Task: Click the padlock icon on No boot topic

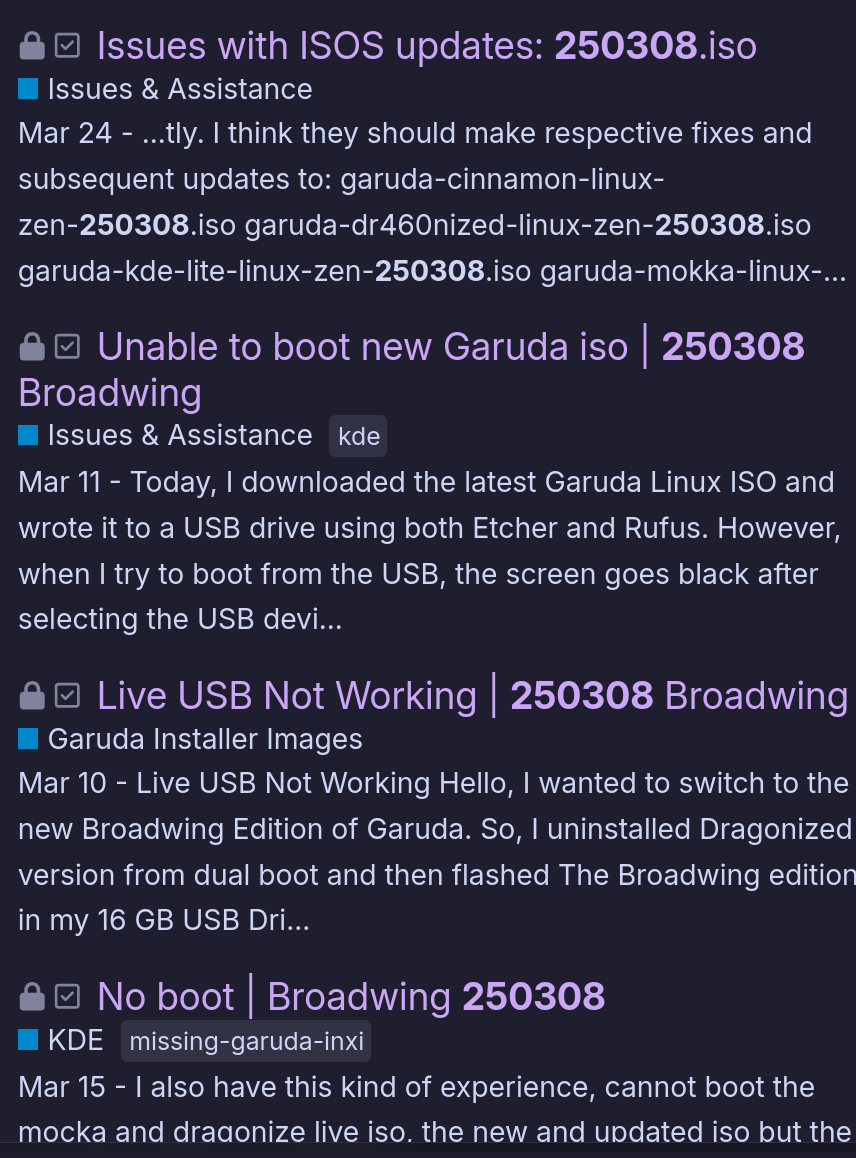Action: click(31, 996)
